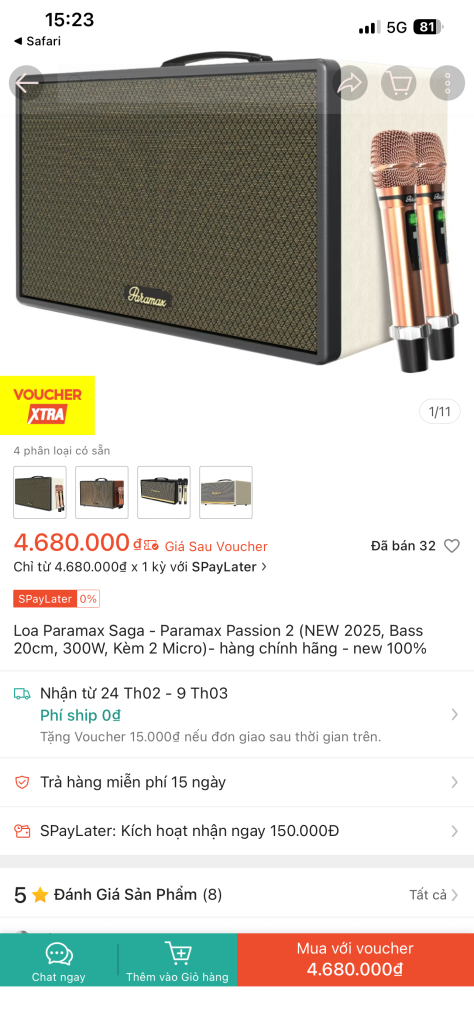Add product to favorites with the heart icon
This screenshot has height=1024, width=474.
click(452, 546)
